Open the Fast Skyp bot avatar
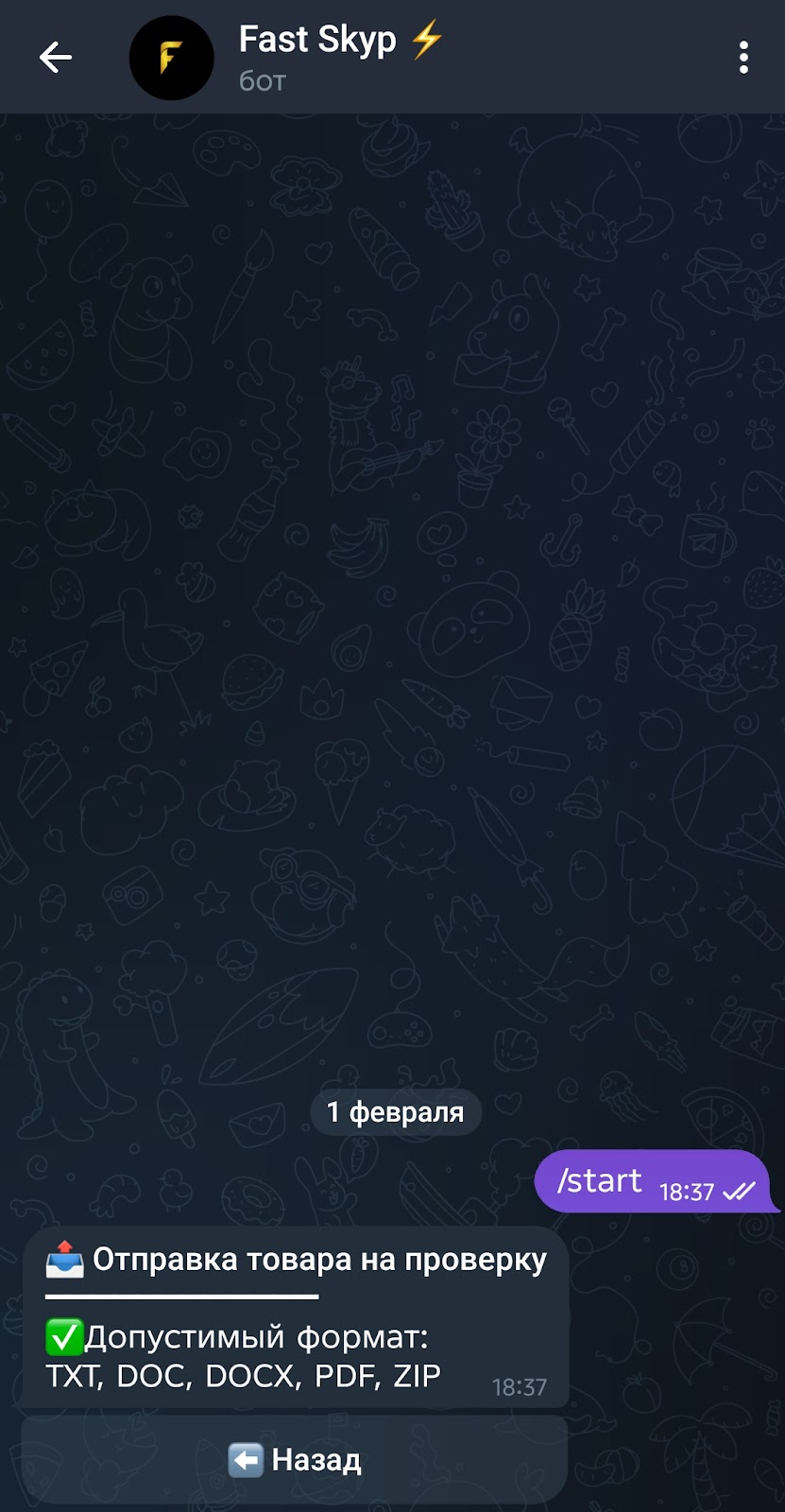The height and width of the screenshot is (1512, 785). (x=172, y=57)
